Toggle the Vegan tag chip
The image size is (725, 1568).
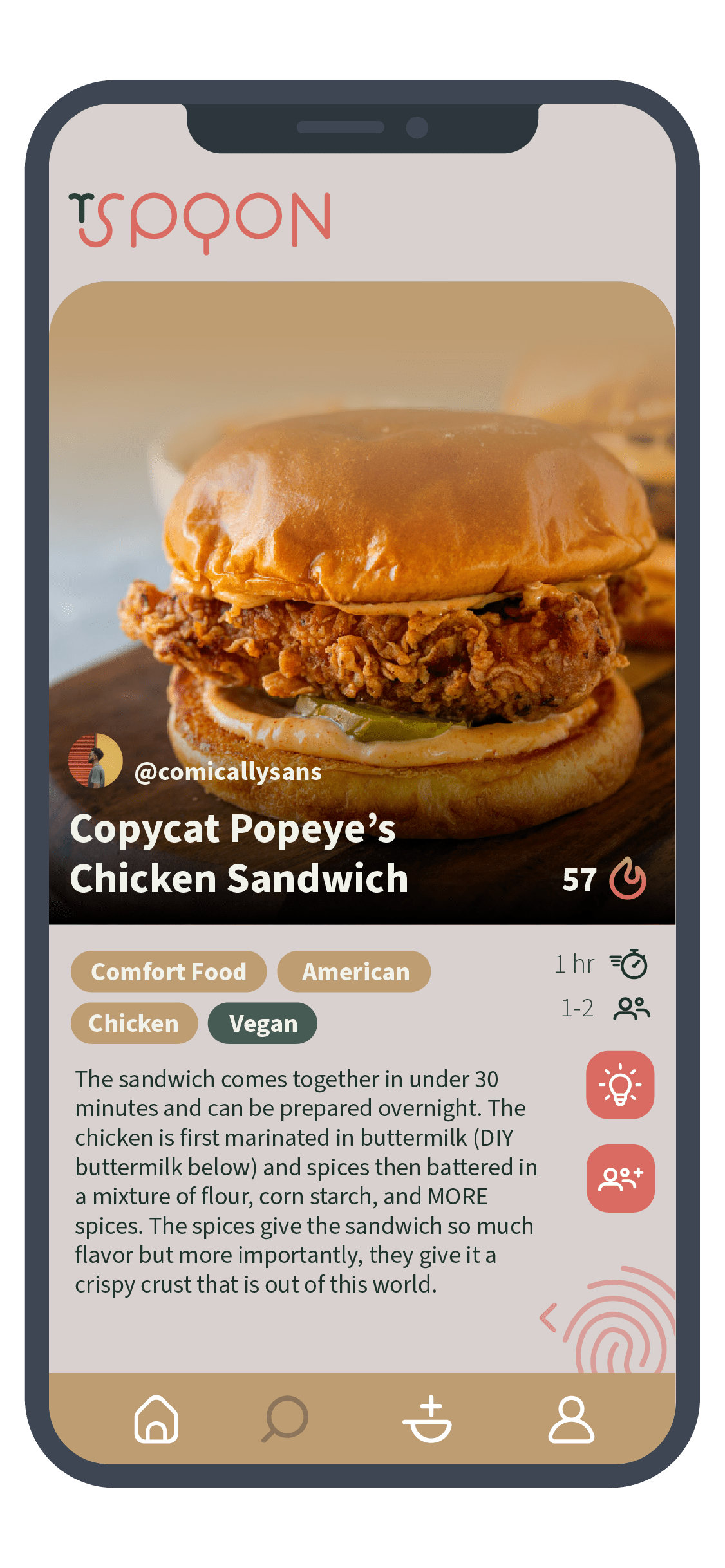coord(263,1023)
